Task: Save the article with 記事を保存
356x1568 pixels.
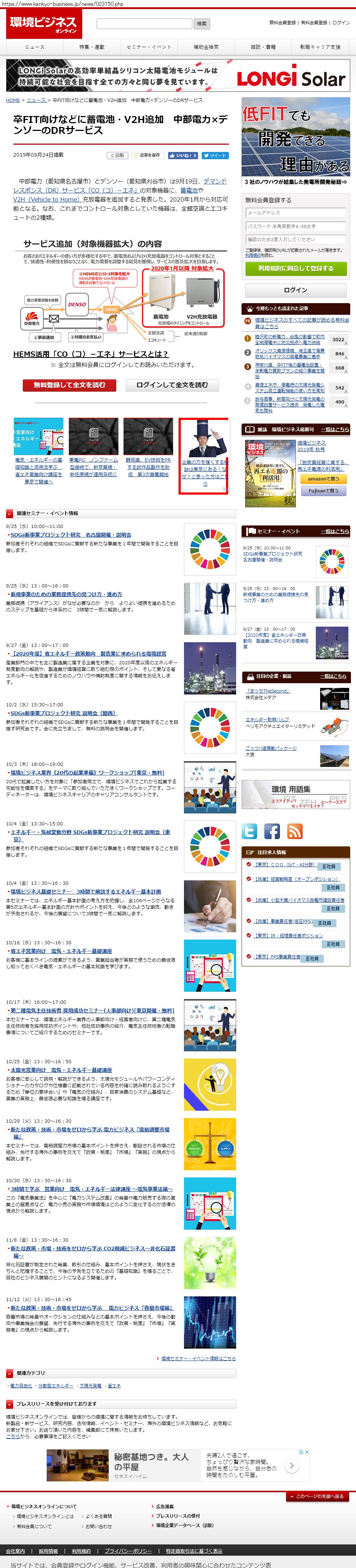Action: pos(147,155)
